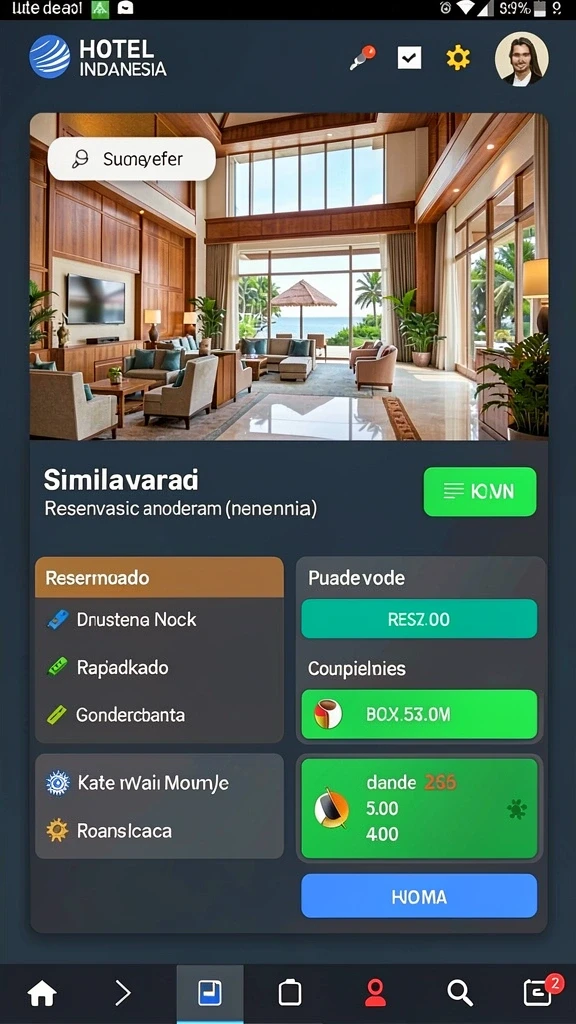Tap the blue HOMA button
The image size is (576, 1024).
[x=419, y=896]
